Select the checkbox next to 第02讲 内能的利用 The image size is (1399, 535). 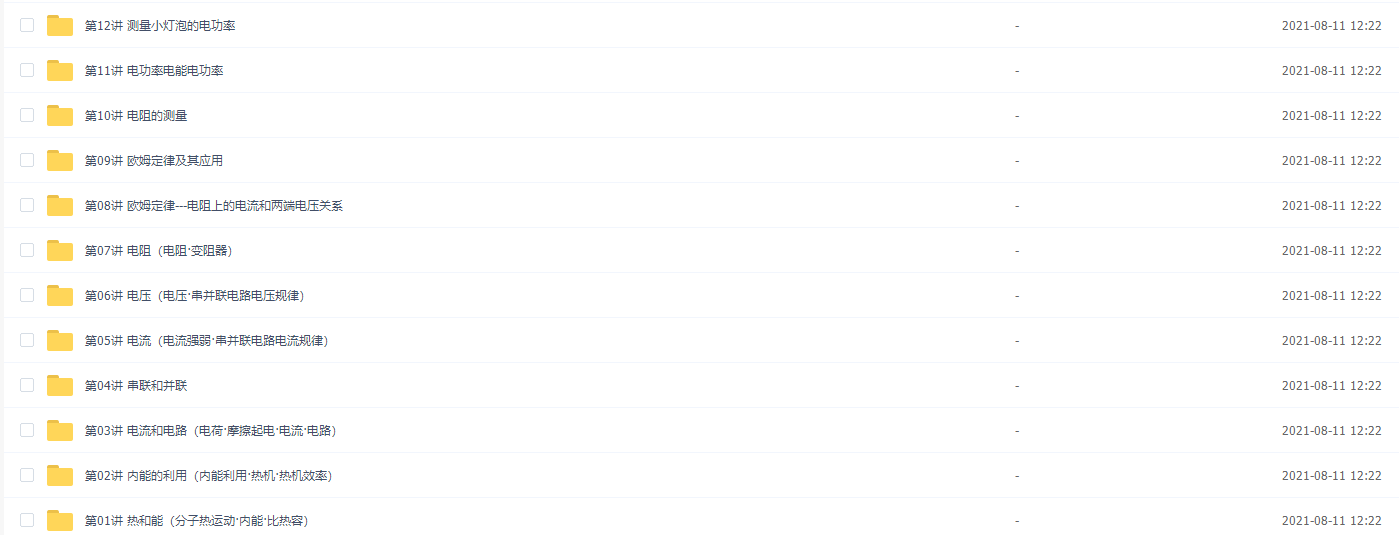tap(27, 475)
